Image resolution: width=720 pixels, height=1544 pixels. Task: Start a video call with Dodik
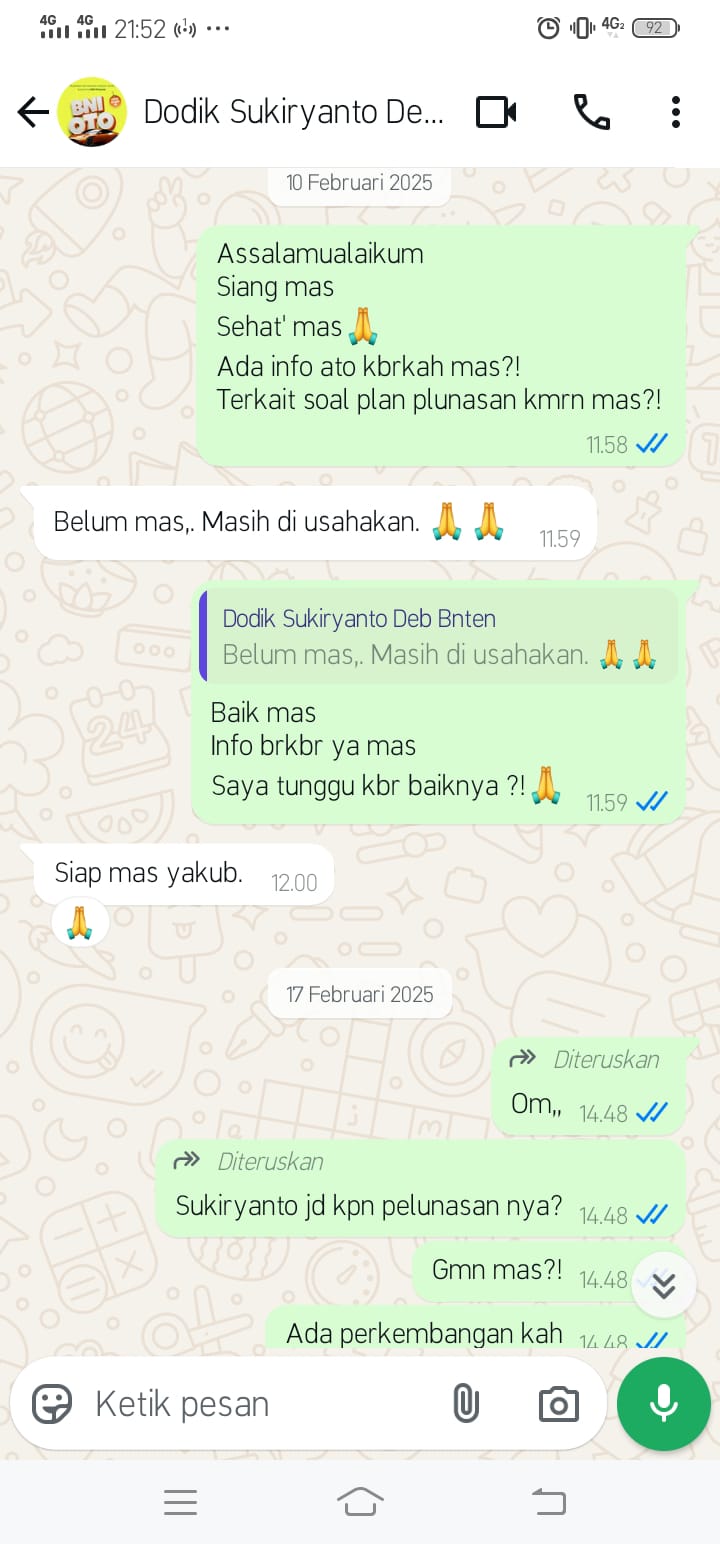click(496, 112)
